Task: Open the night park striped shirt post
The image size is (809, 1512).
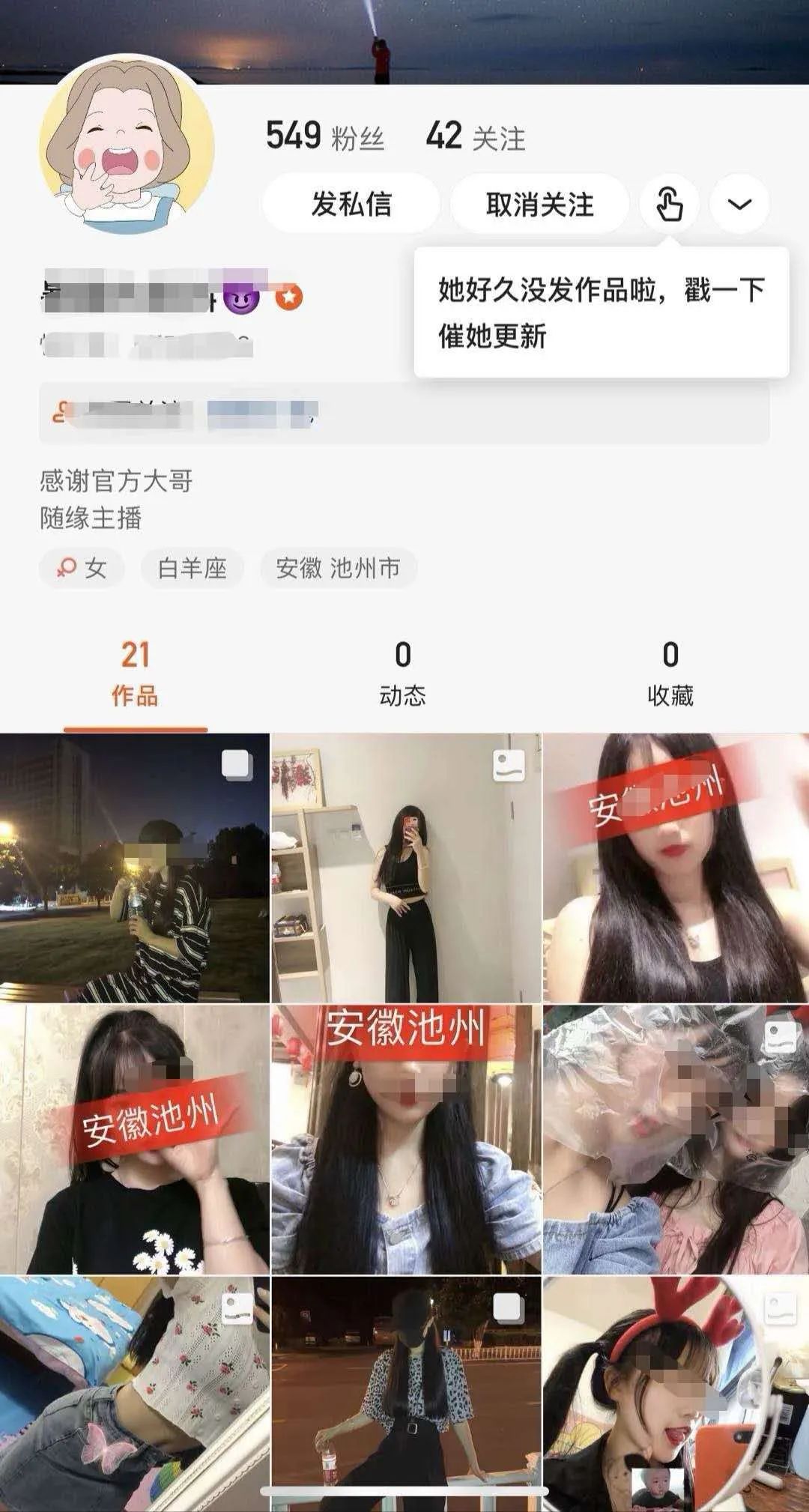Action: click(135, 868)
